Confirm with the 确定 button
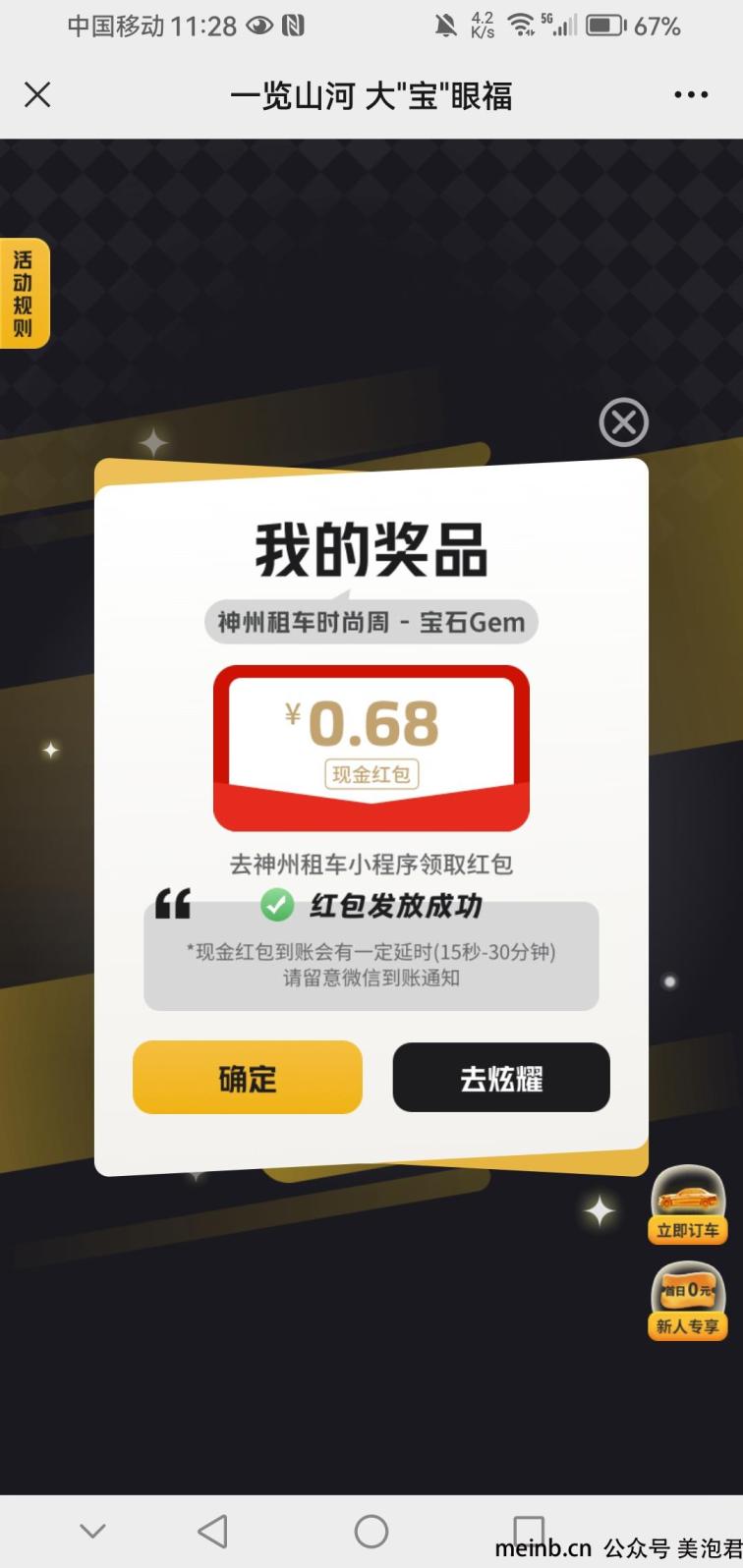This screenshot has height=1568, width=743. [248, 1078]
